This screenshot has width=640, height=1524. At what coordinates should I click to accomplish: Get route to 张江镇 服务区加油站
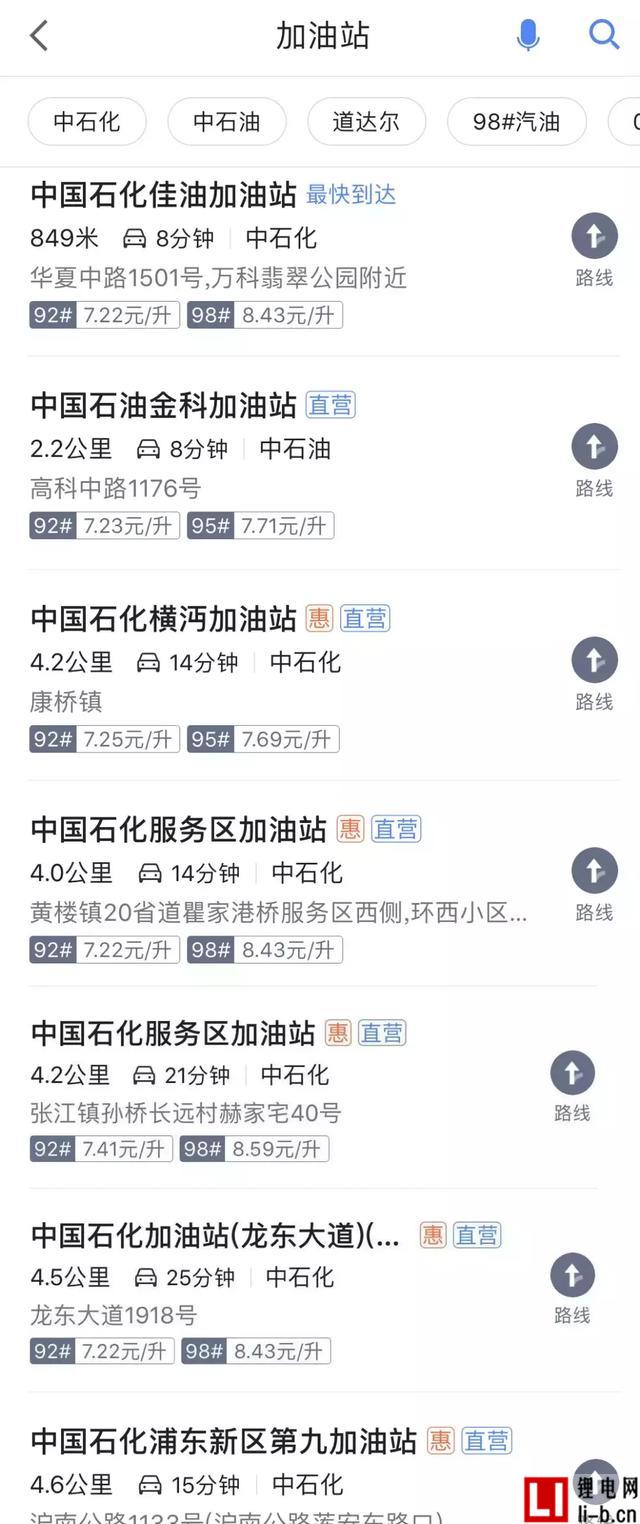572,1086
